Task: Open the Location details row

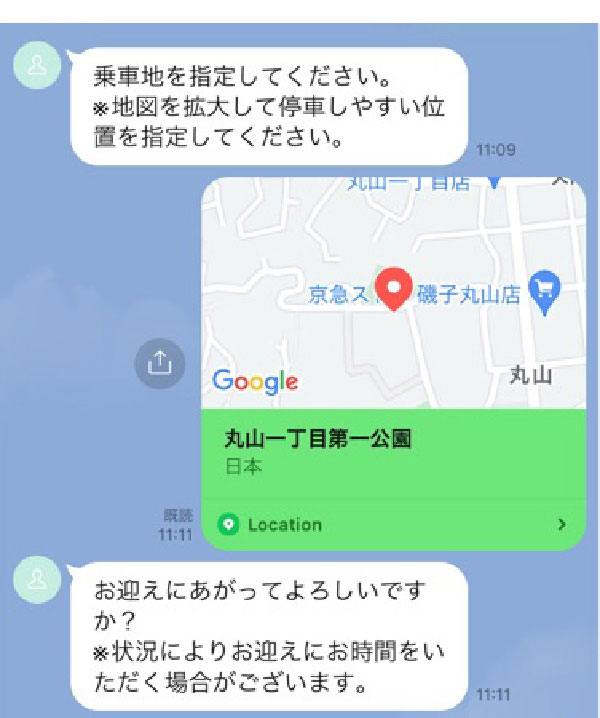Action: pyautogui.click(x=393, y=524)
